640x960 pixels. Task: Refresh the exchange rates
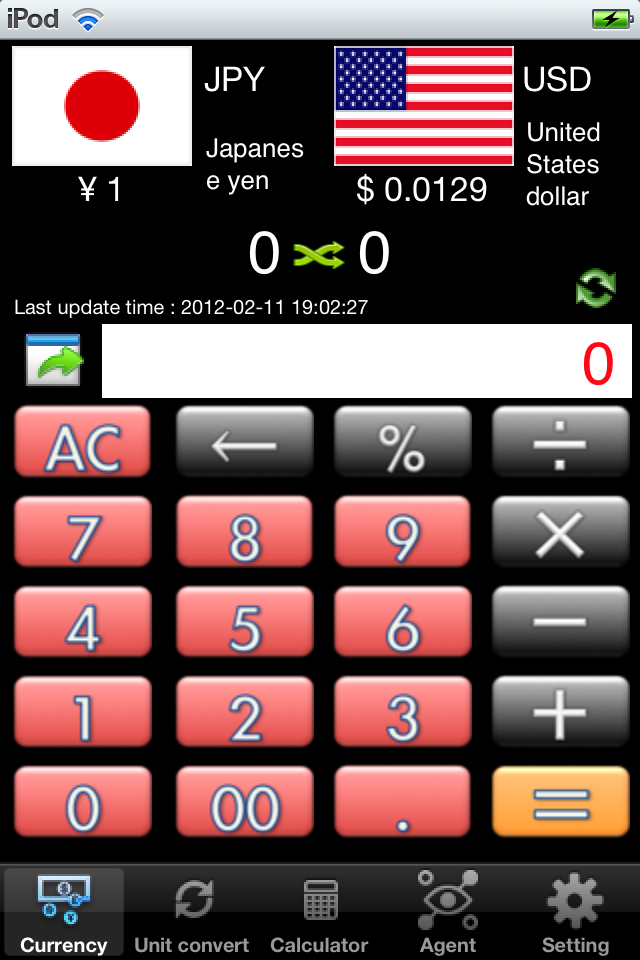[596, 289]
